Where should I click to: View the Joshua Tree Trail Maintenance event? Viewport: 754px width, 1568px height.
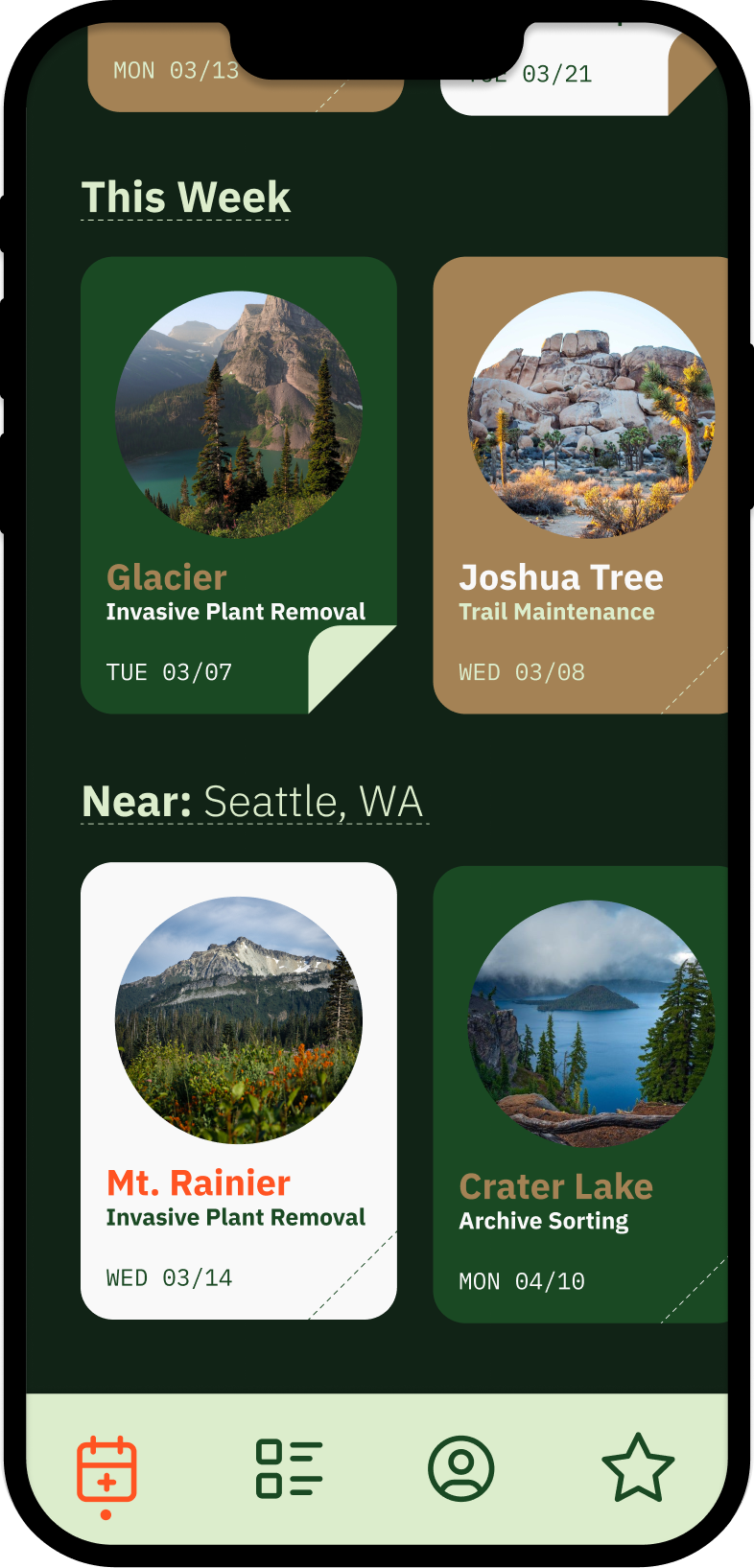pos(580,484)
